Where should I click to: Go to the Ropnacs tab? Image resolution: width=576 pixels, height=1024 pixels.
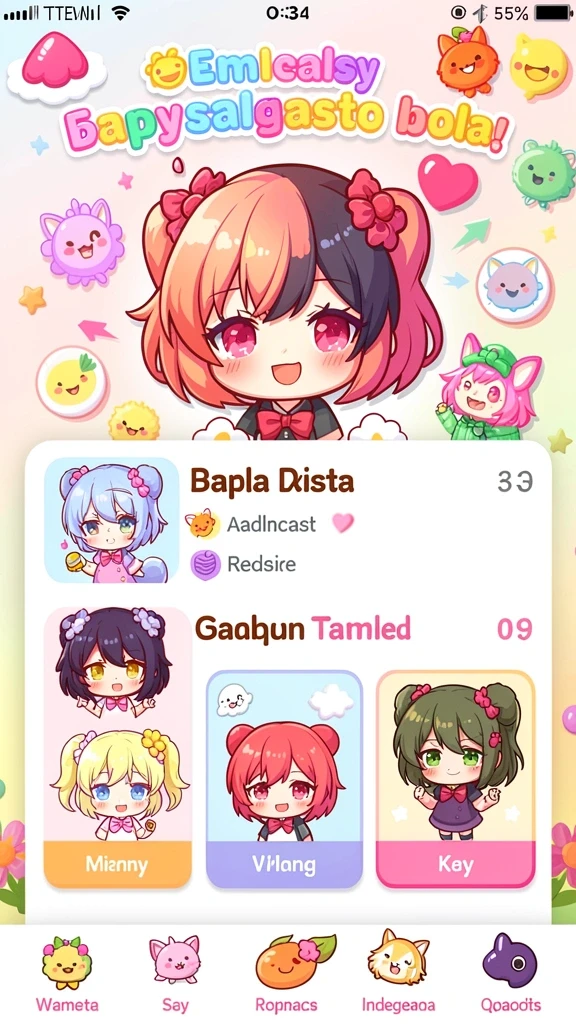click(x=287, y=974)
